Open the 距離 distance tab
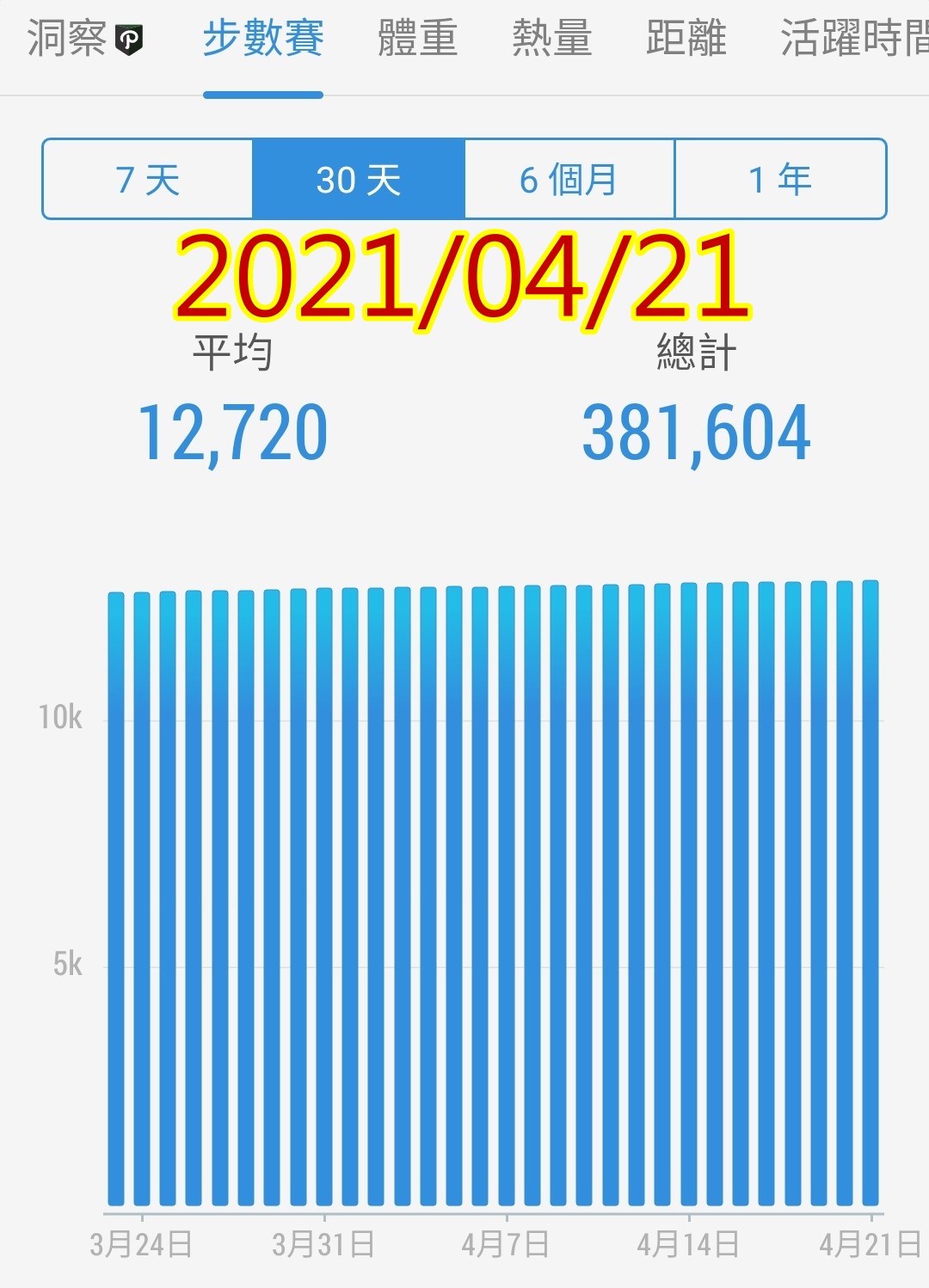Screen dimensions: 929x1288 [686, 39]
